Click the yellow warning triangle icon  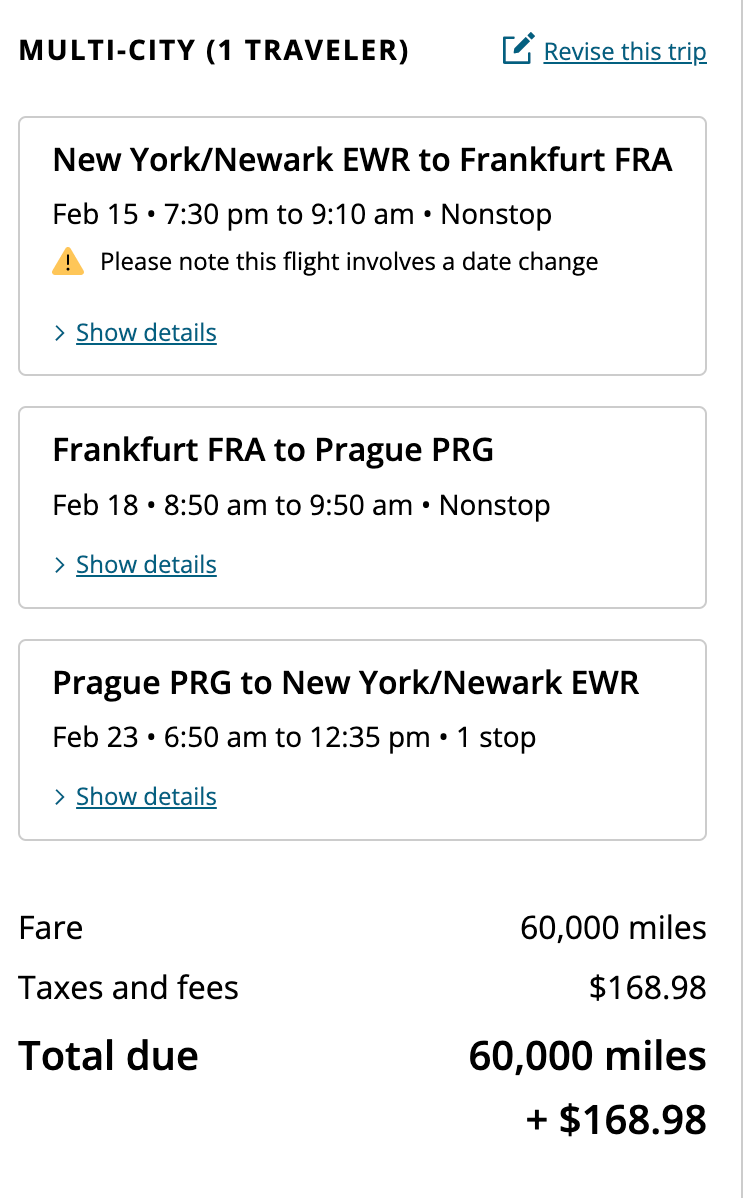pyautogui.click(x=67, y=261)
